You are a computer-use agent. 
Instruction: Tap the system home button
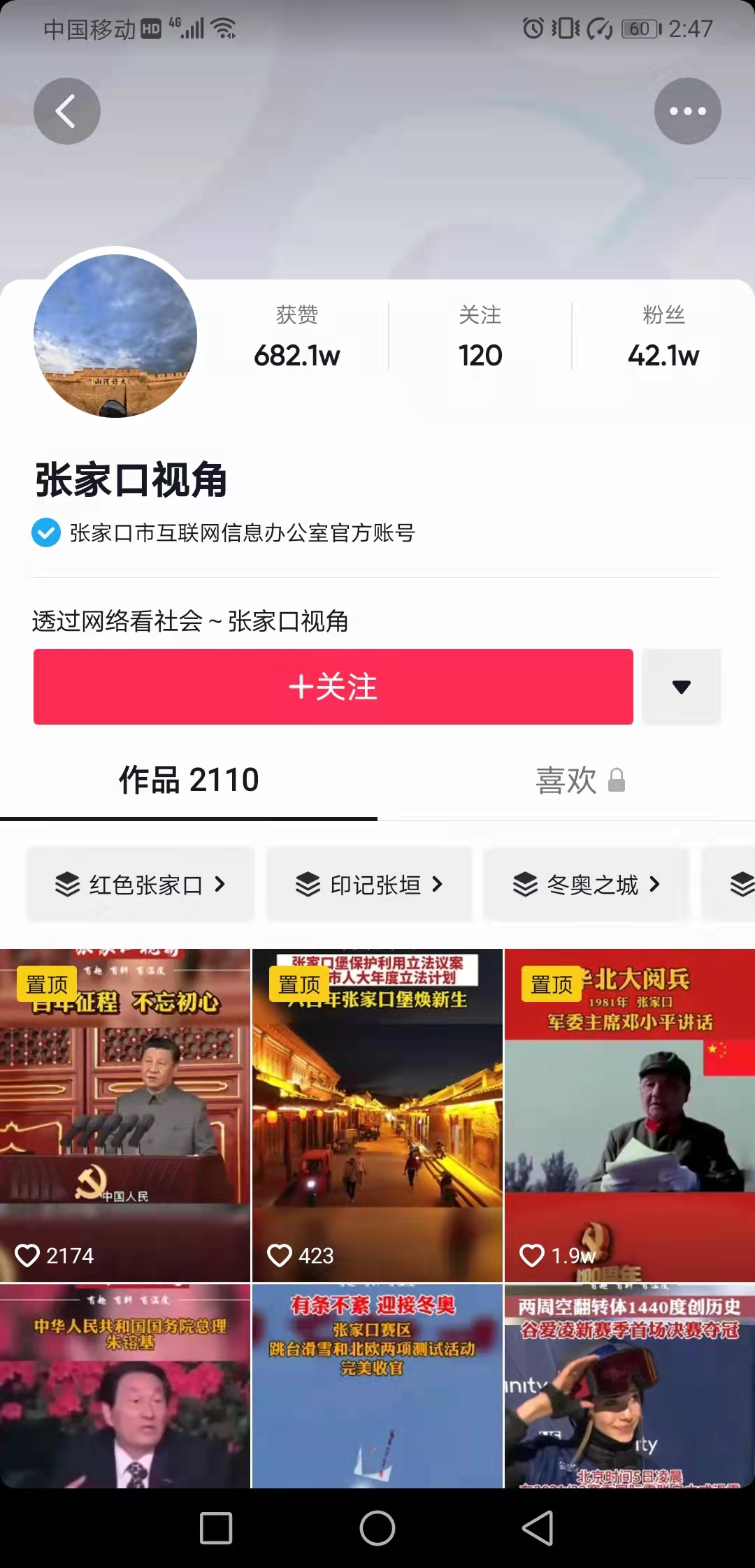pos(377,1528)
